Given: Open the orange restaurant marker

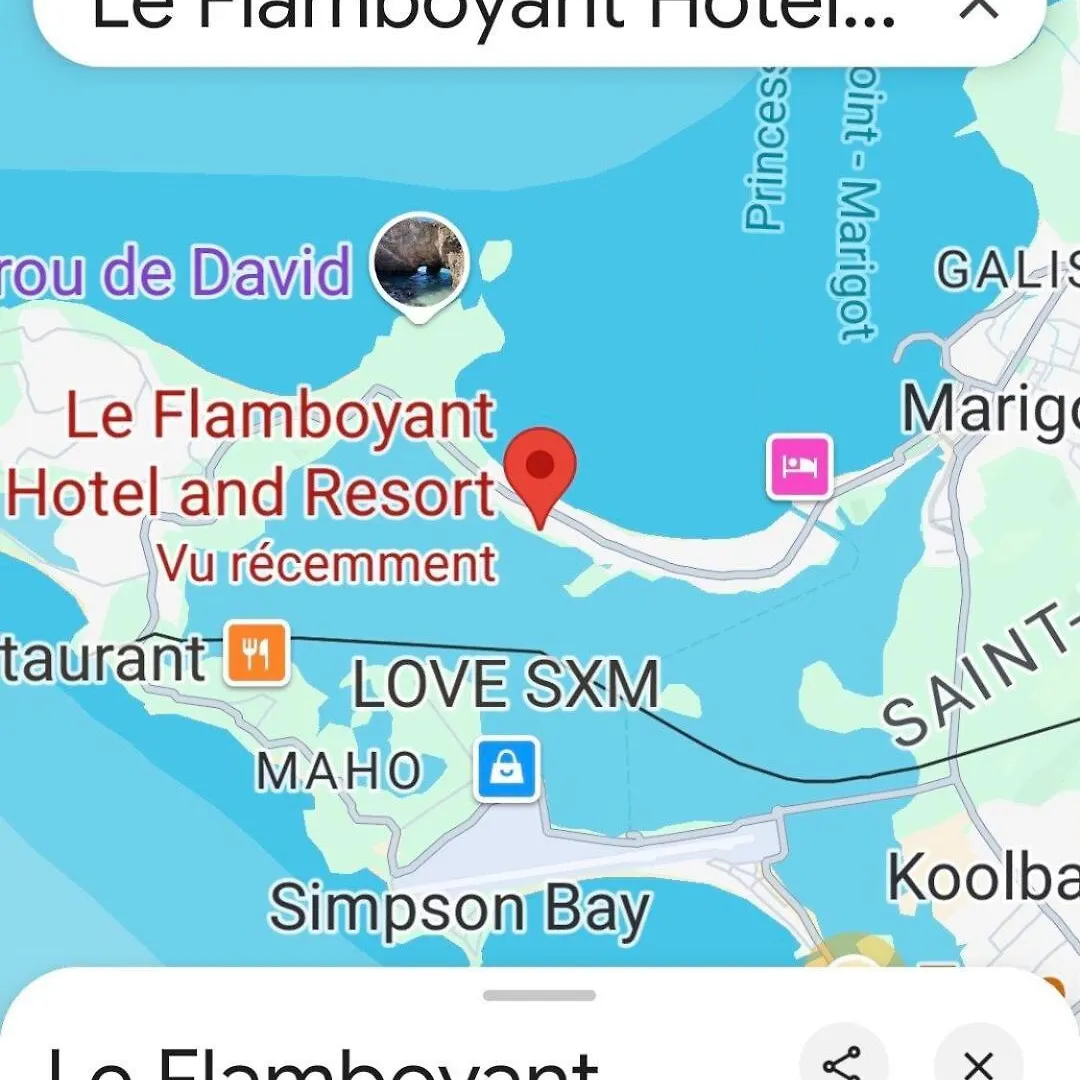Looking at the screenshot, I should click(x=256, y=653).
